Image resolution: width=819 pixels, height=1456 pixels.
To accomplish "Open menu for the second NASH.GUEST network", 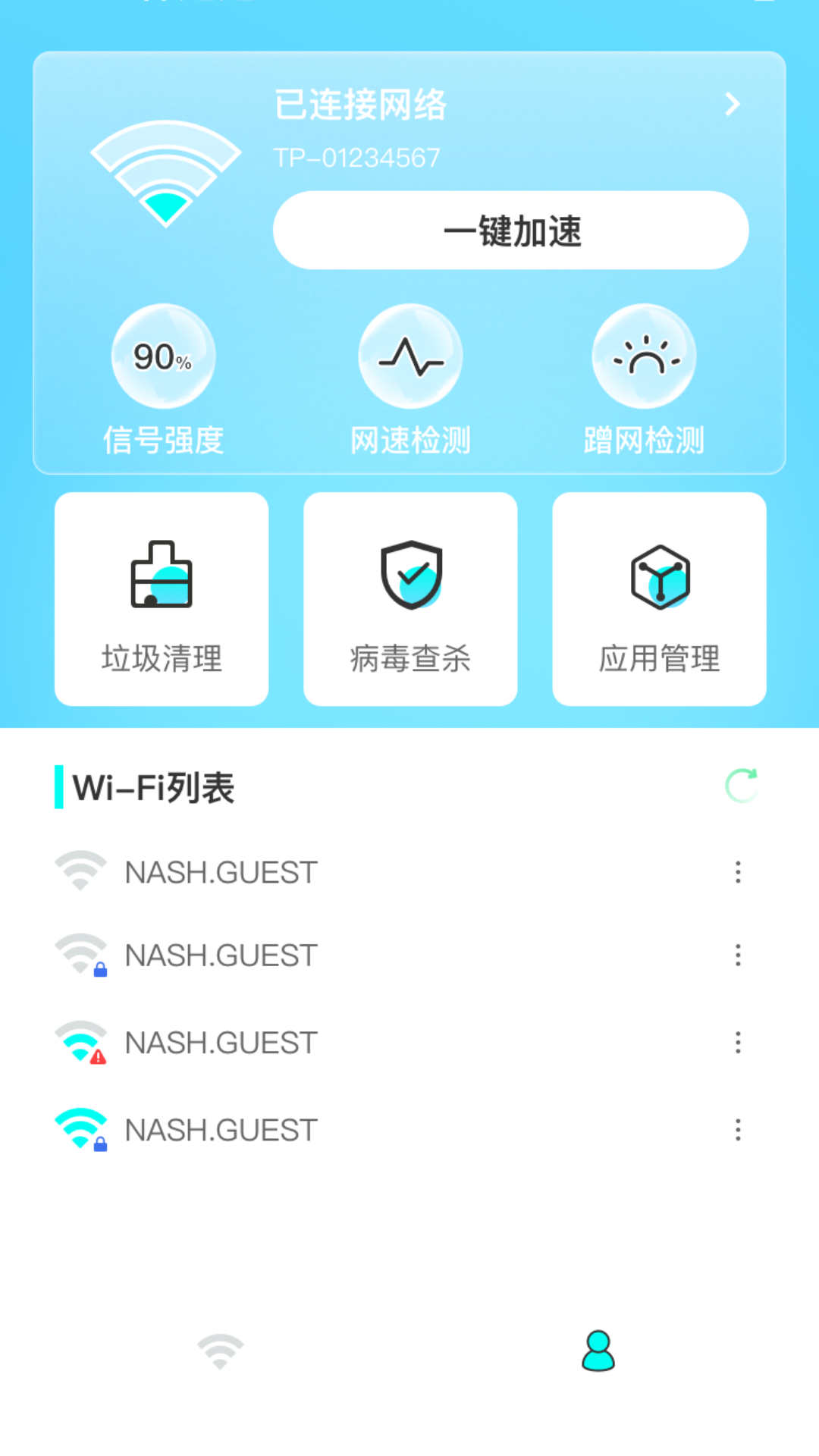I will click(739, 955).
